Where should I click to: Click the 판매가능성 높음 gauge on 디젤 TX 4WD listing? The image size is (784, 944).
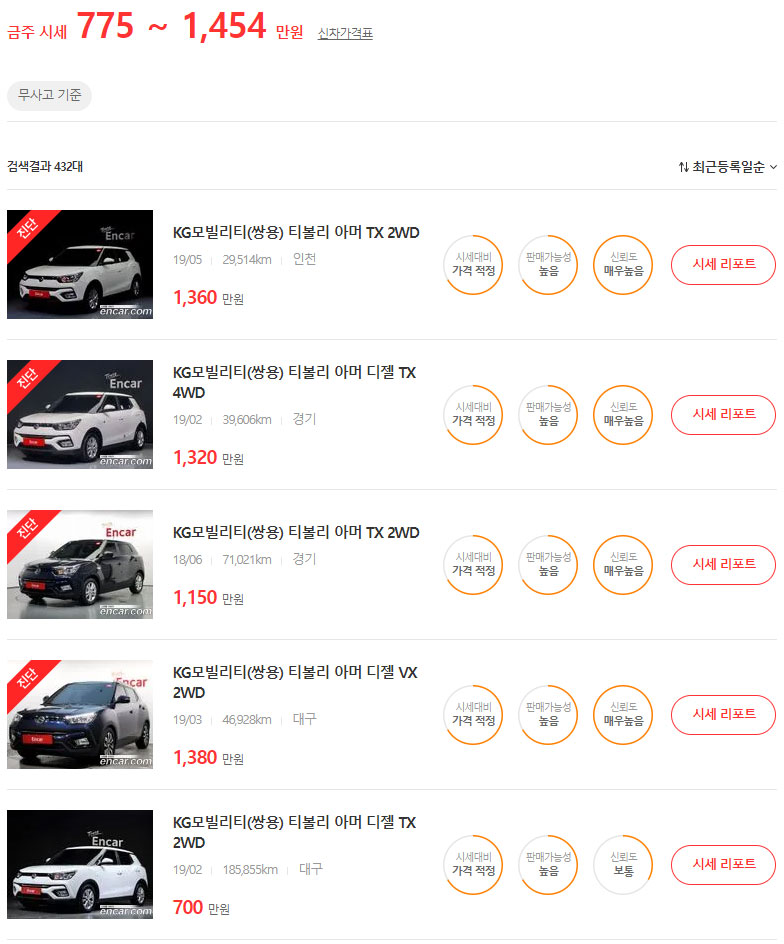click(547, 415)
